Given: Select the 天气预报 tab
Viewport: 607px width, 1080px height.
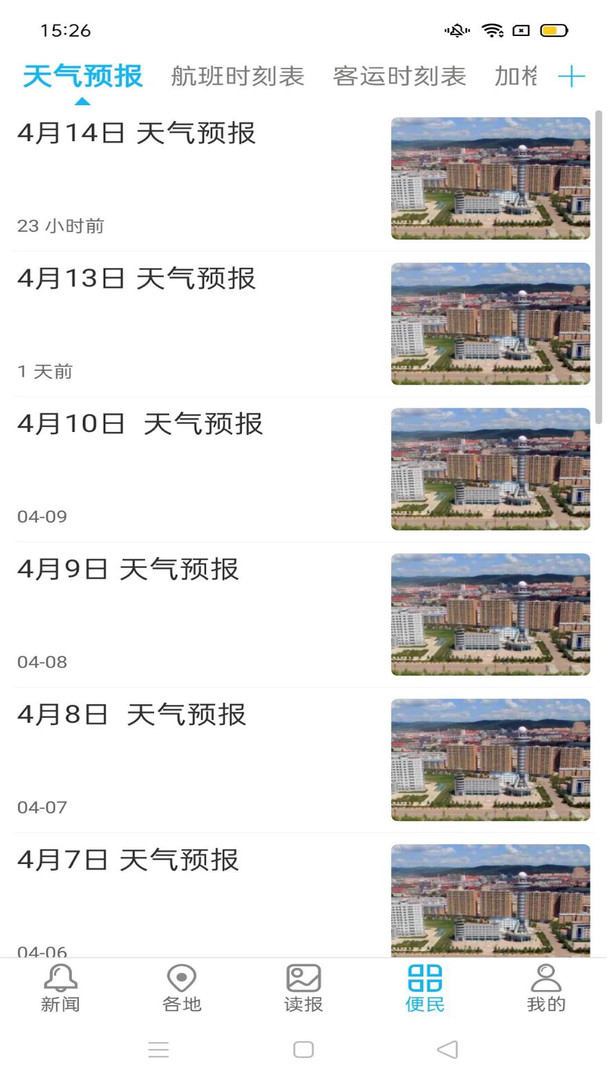Looking at the screenshot, I should point(83,76).
